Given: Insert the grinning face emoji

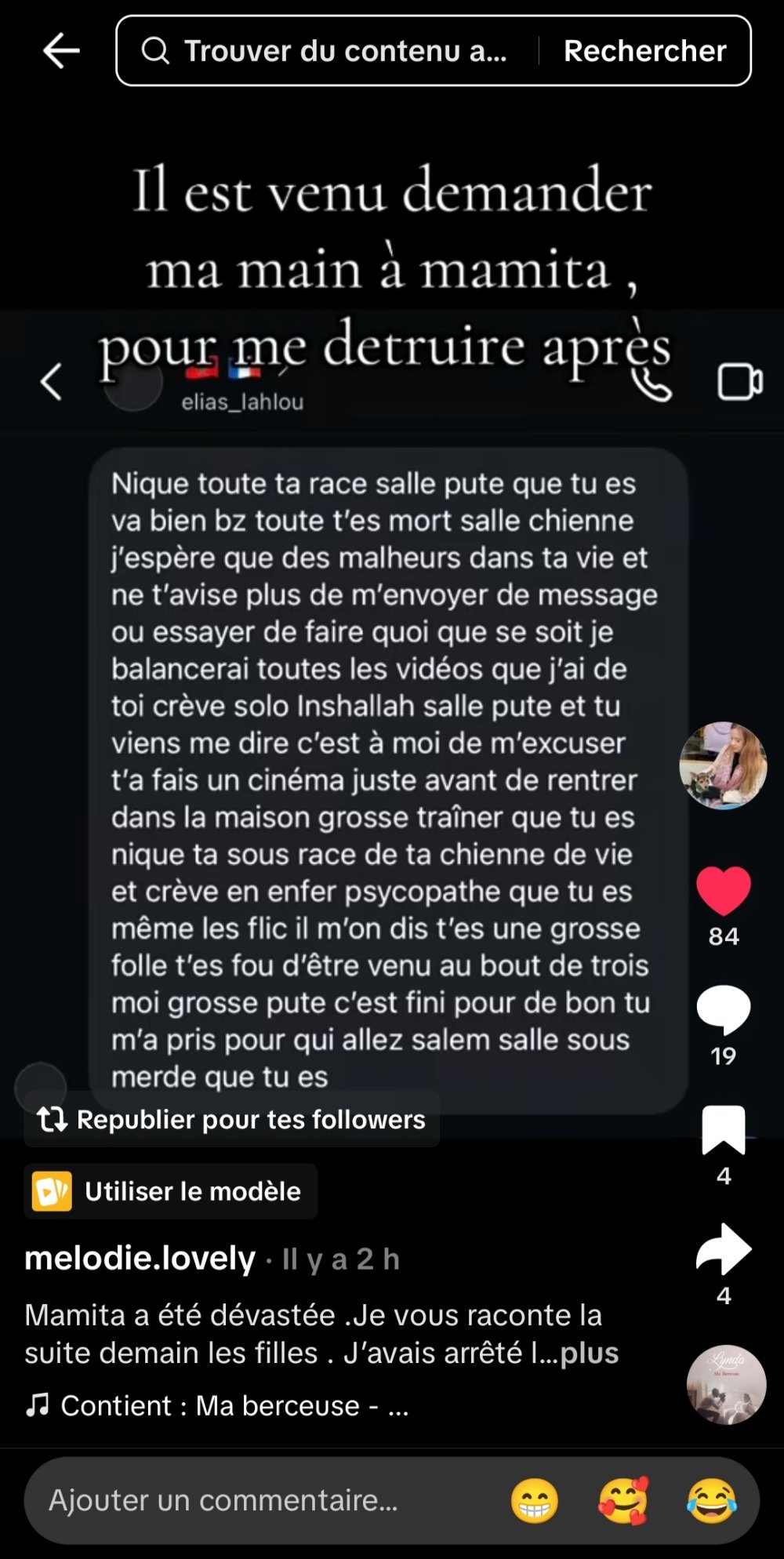Looking at the screenshot, I should (535, 1501).
